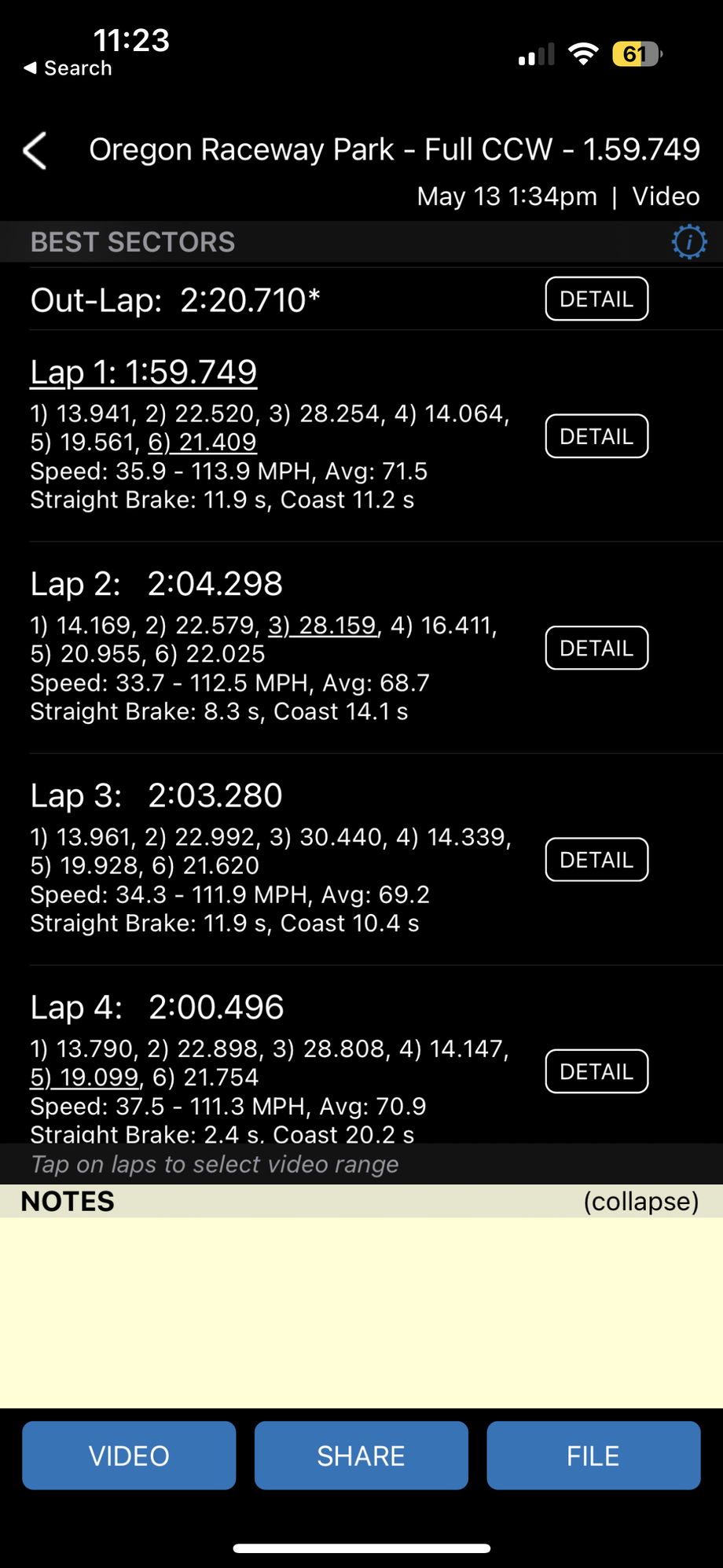The height and width of the screenshot is (1568, 723).
Task: Tap the Notes text area
Action: [x=361, y=1311]
